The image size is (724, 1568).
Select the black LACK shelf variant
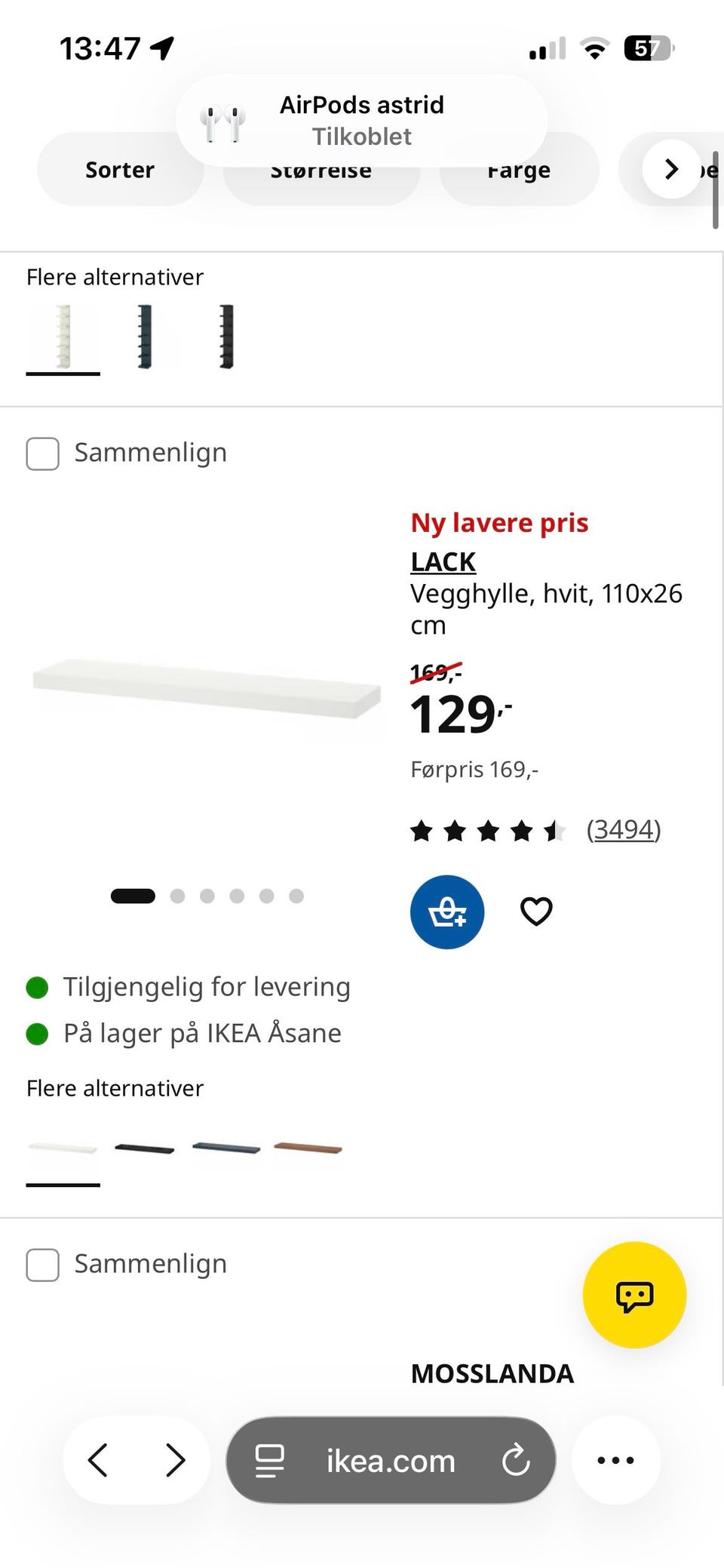pos(144,1148)
